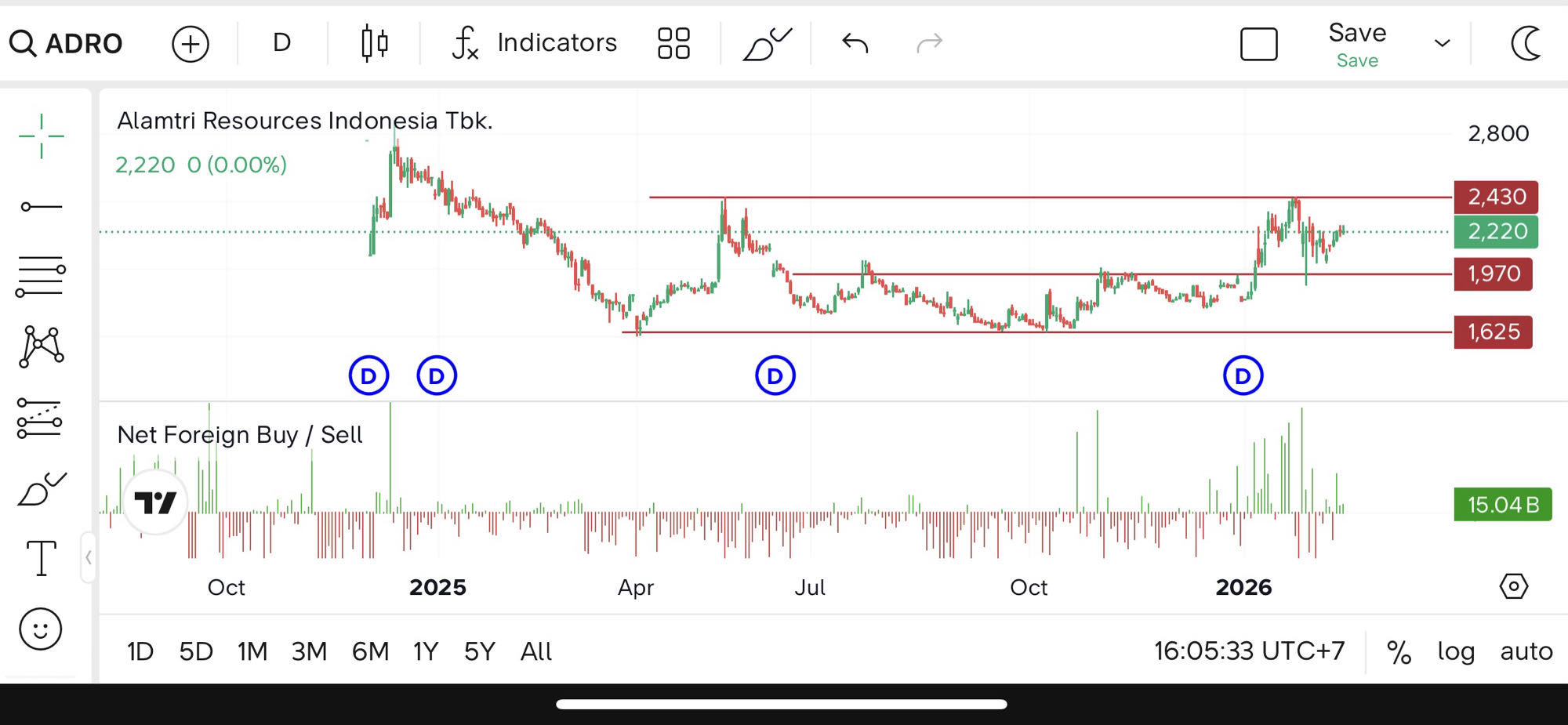
Task: Choose the trend line drawing tool
Action: coord(42,207)
